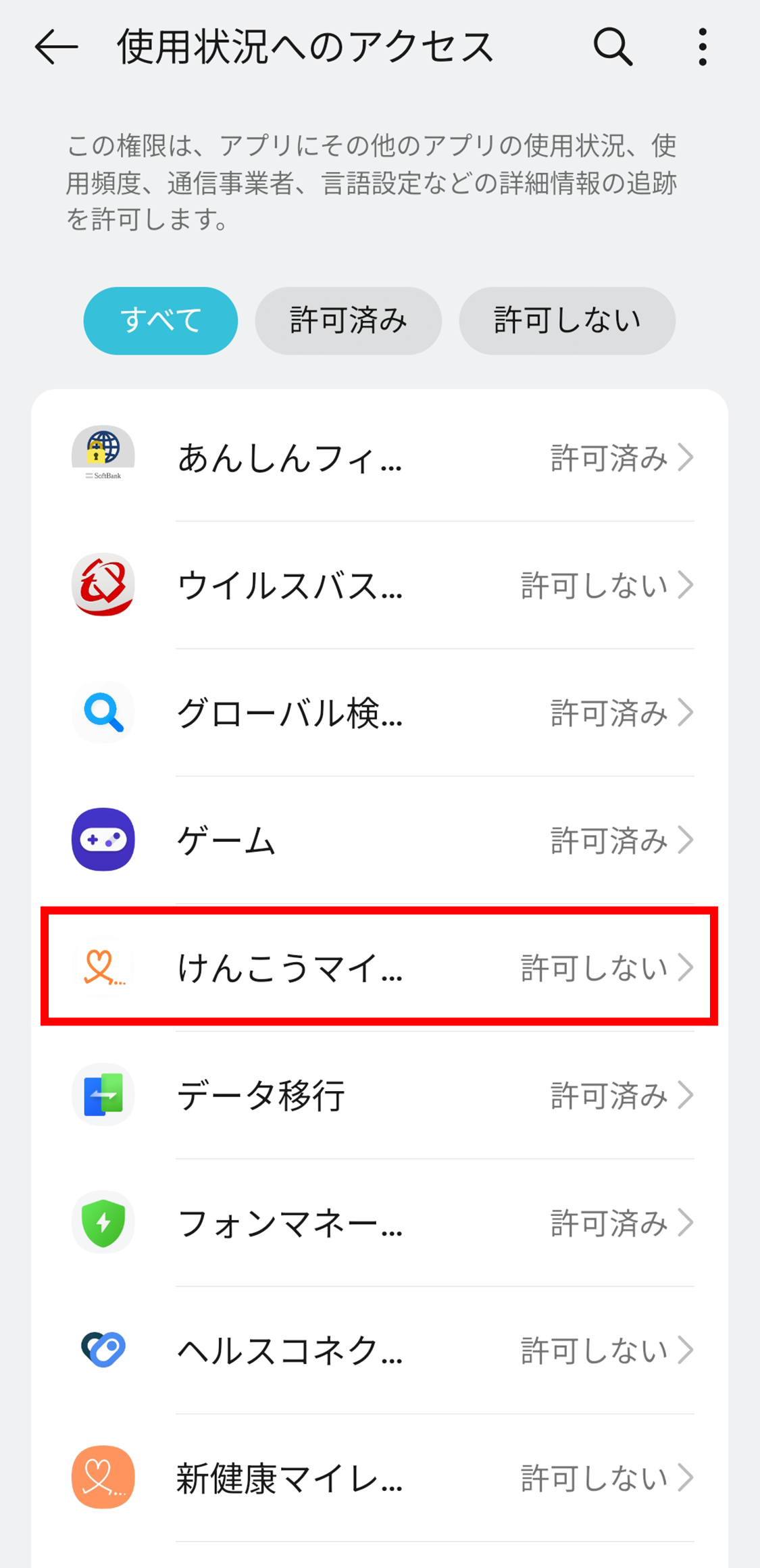Select the けんこうマイレージ heart app icon

103,968
